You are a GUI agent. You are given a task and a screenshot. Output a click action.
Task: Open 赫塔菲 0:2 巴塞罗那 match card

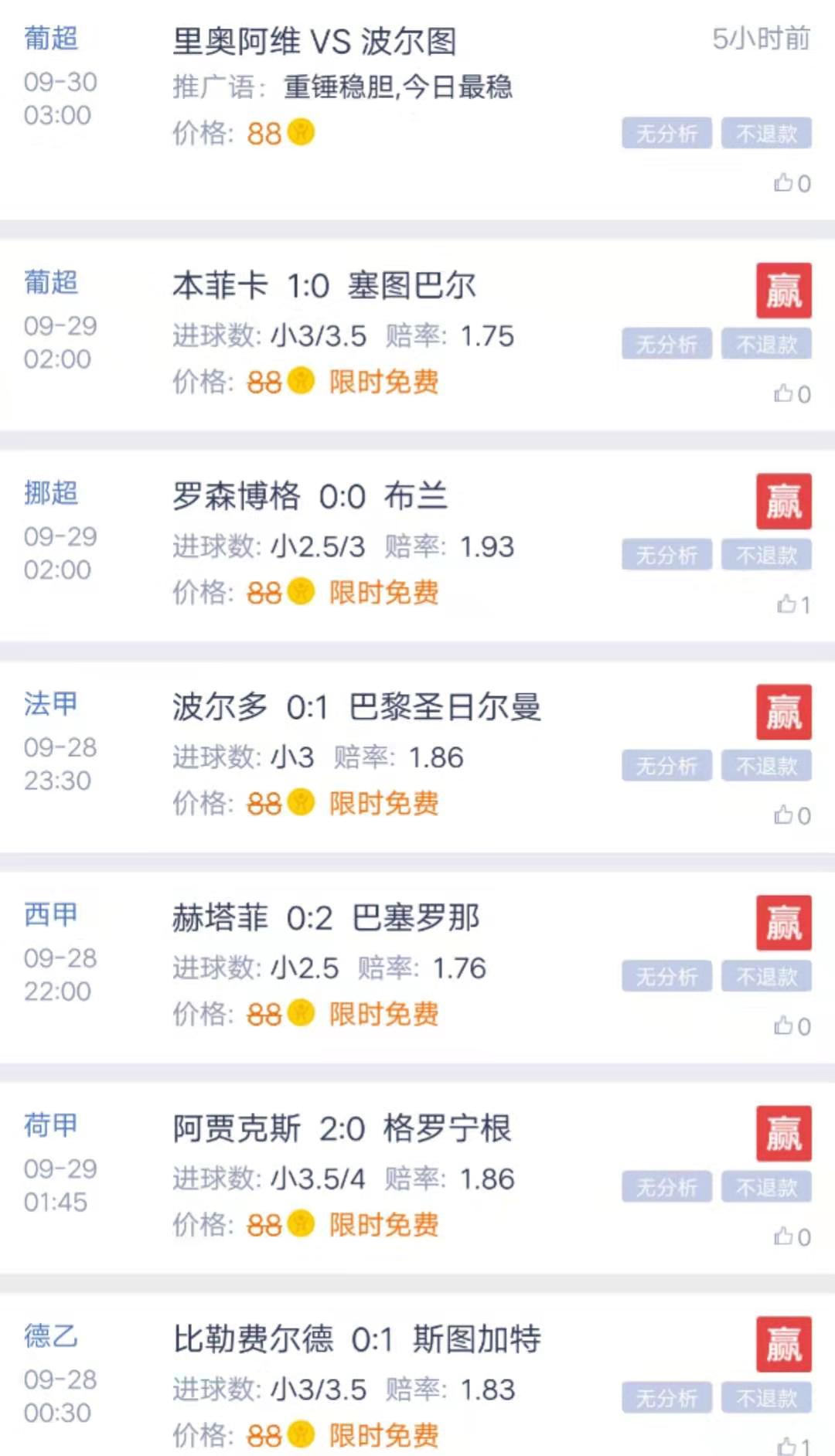click(x=325, y=918)
